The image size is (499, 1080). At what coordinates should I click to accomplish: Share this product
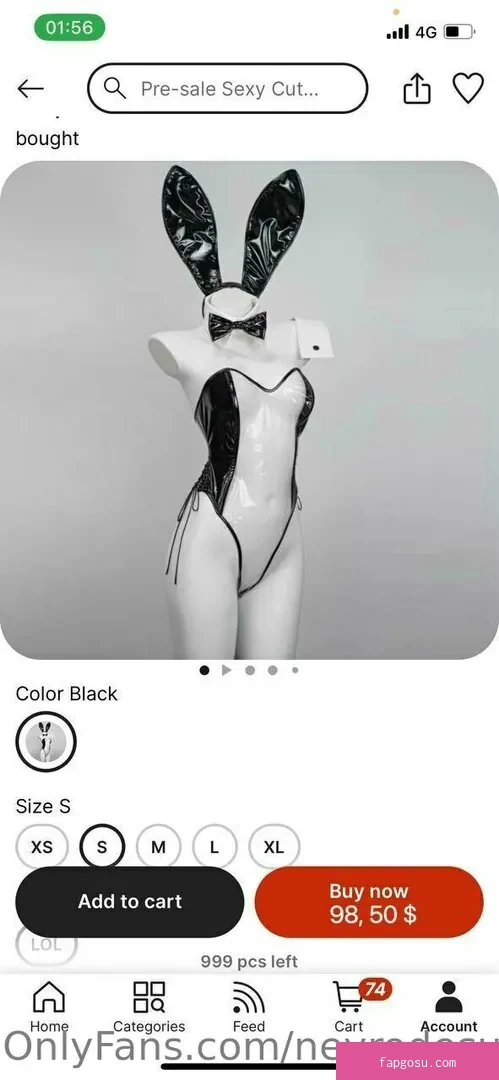click(x=417, y=88)
